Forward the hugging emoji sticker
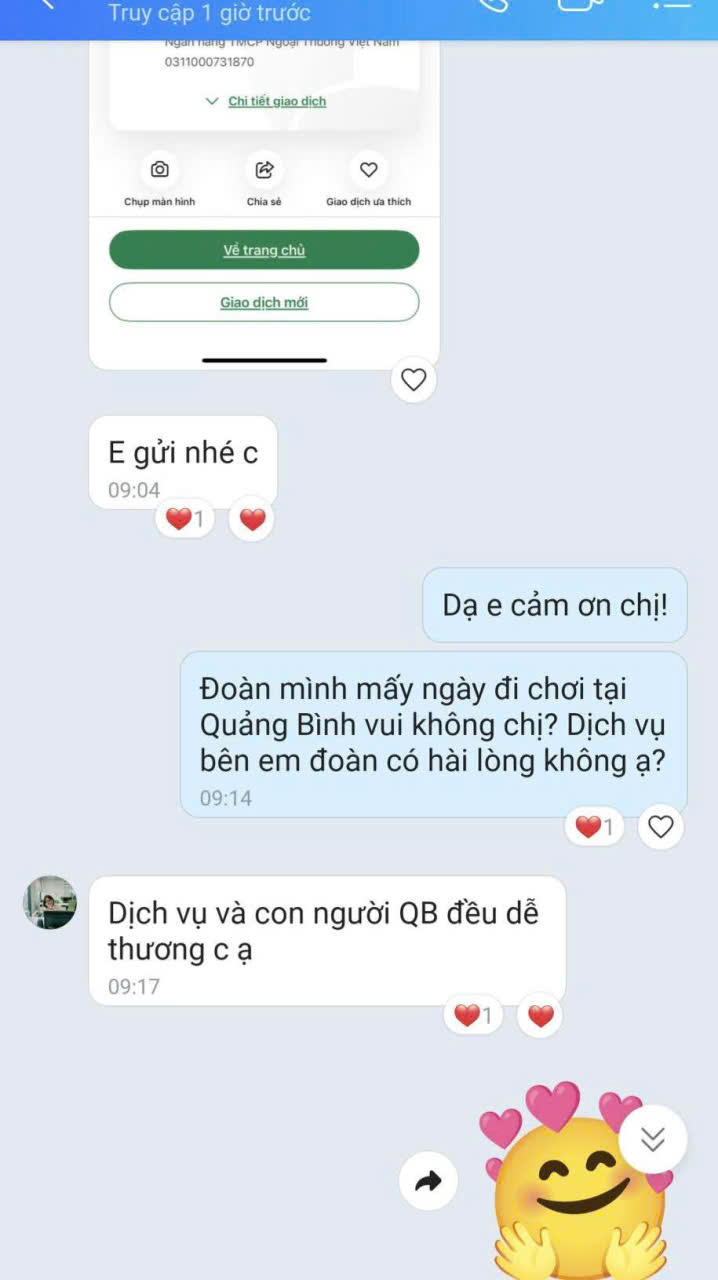Viewport: 718px width, 1280px height. [x=428, y=1183]
